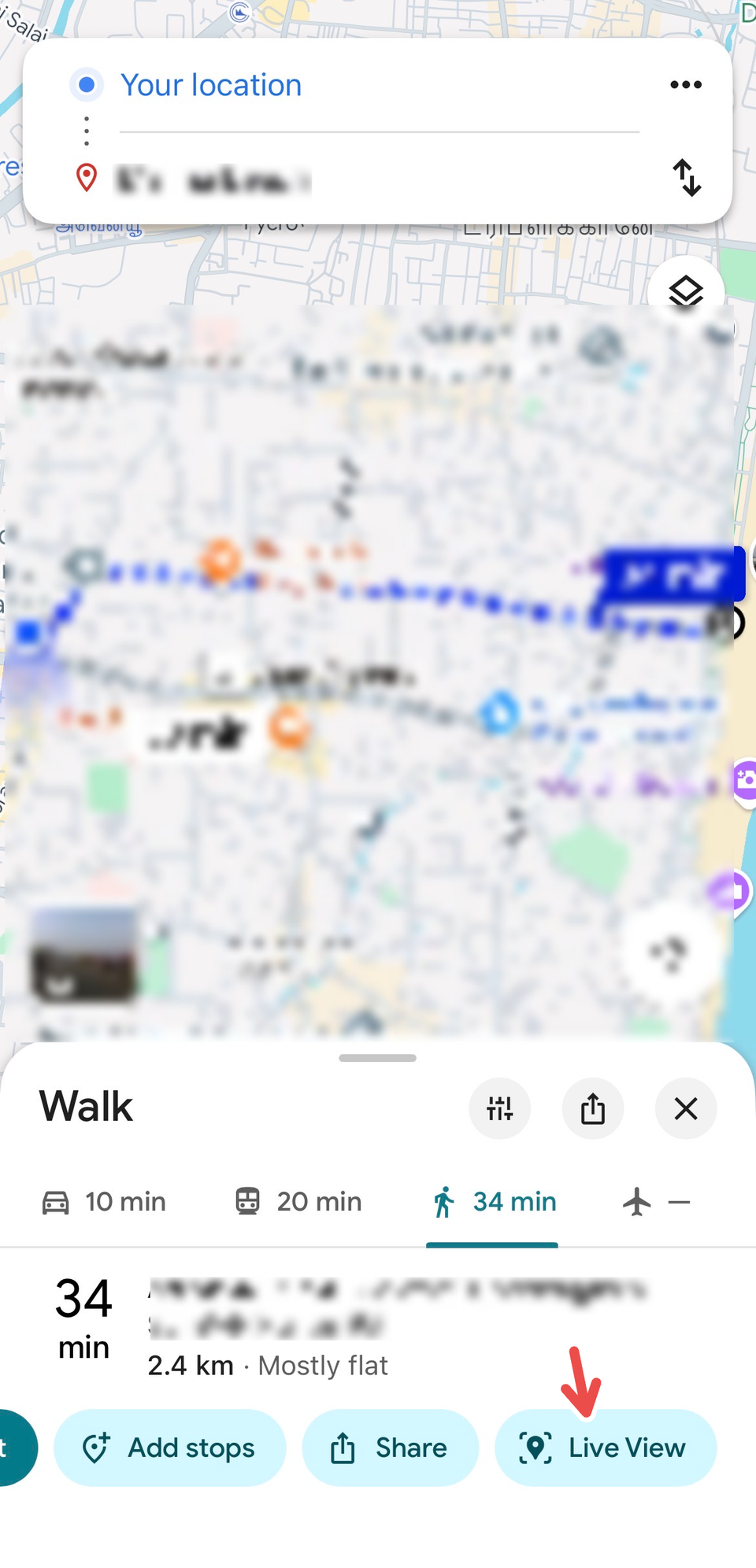Start Live View navigation

(606, 1448)
